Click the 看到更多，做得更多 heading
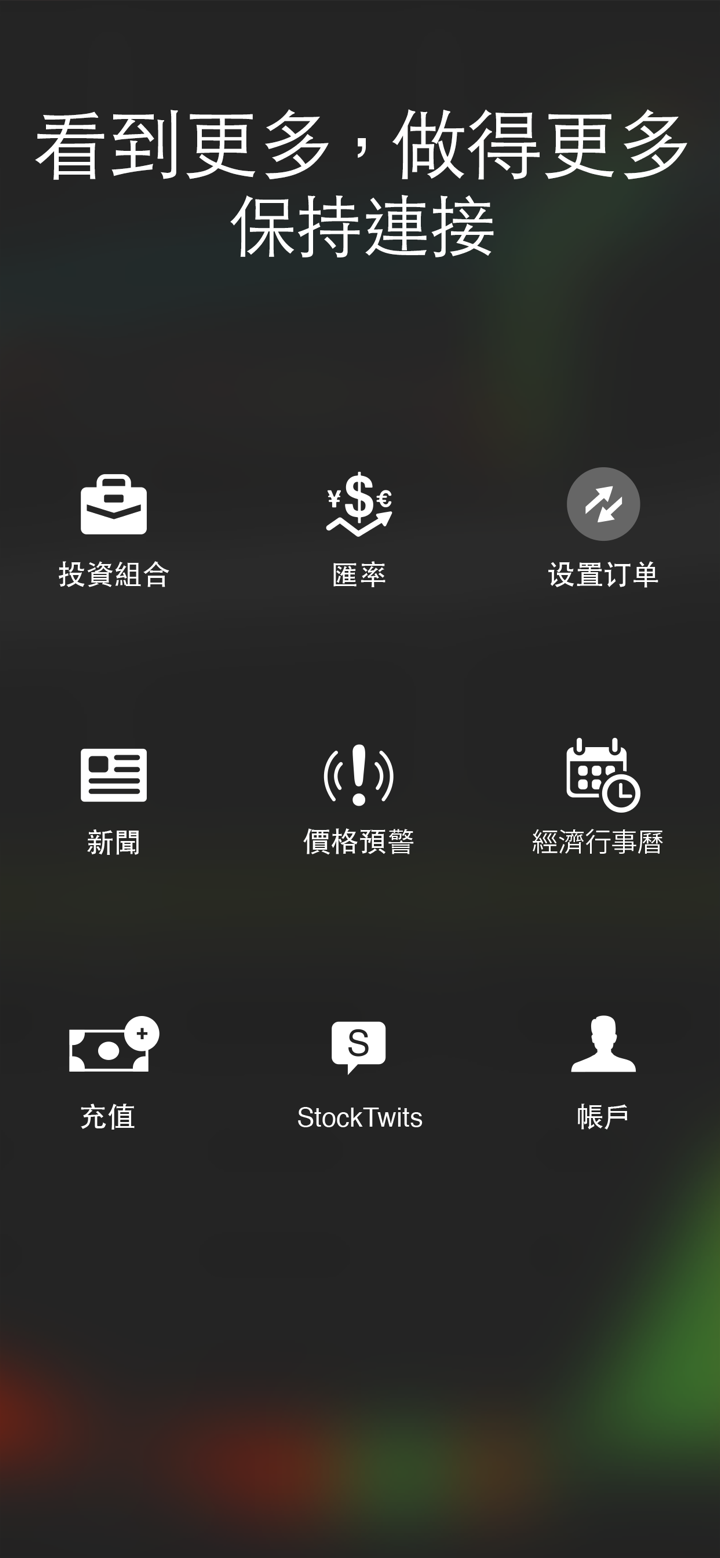Screen dimensions: 720x1558 click(360, 145)
